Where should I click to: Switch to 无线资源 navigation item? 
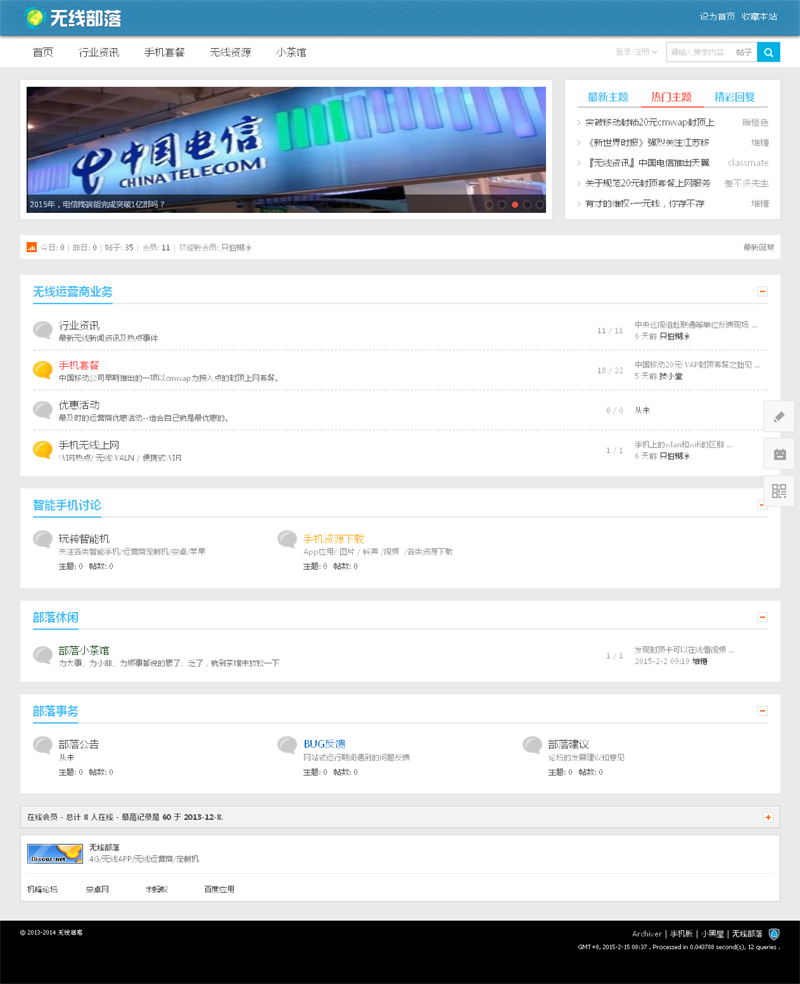230,52
